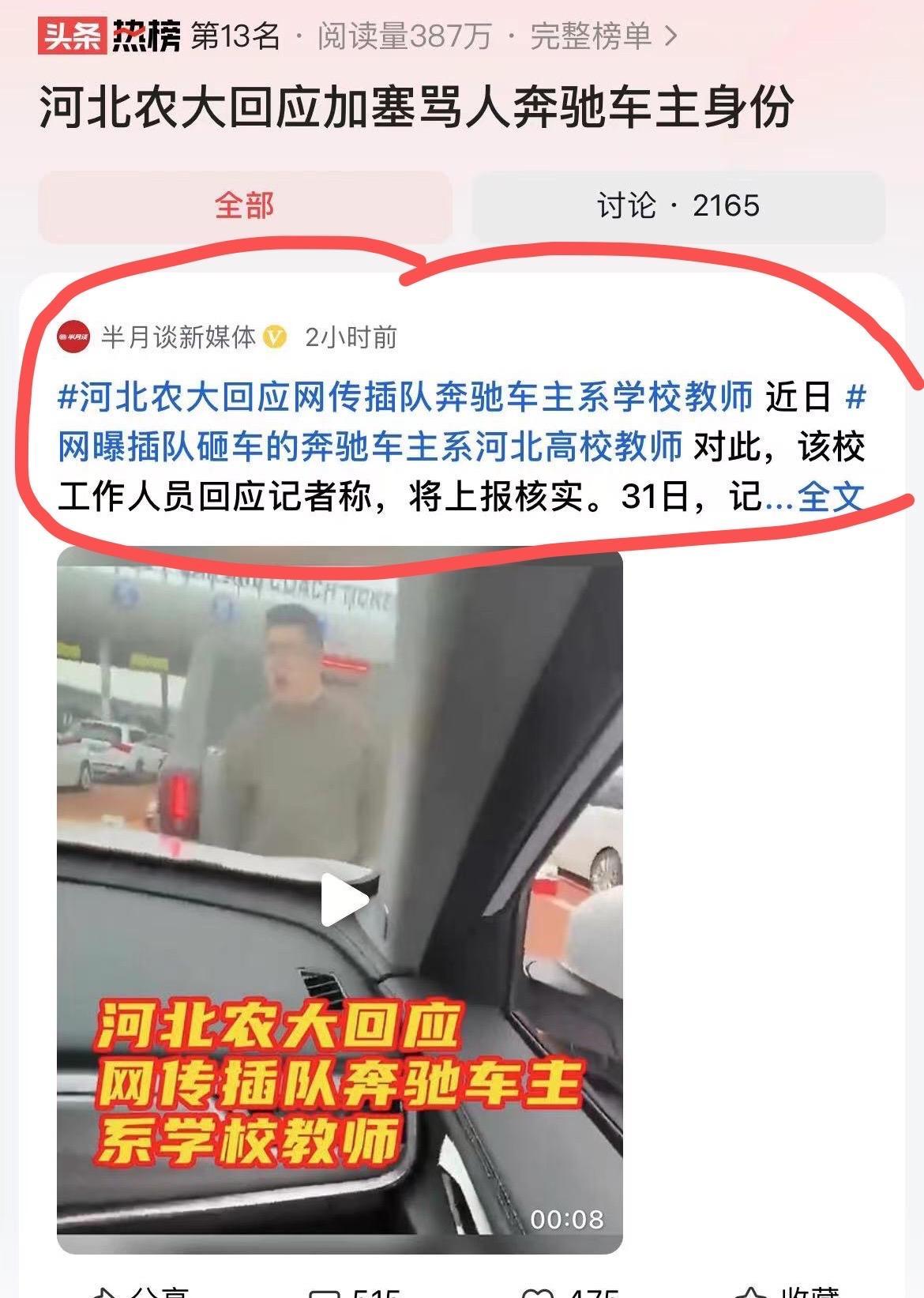
Task: Open hashtag #网曝插队砸车的奔驰车主系河北高校教师
Action: tap(370, 447)
